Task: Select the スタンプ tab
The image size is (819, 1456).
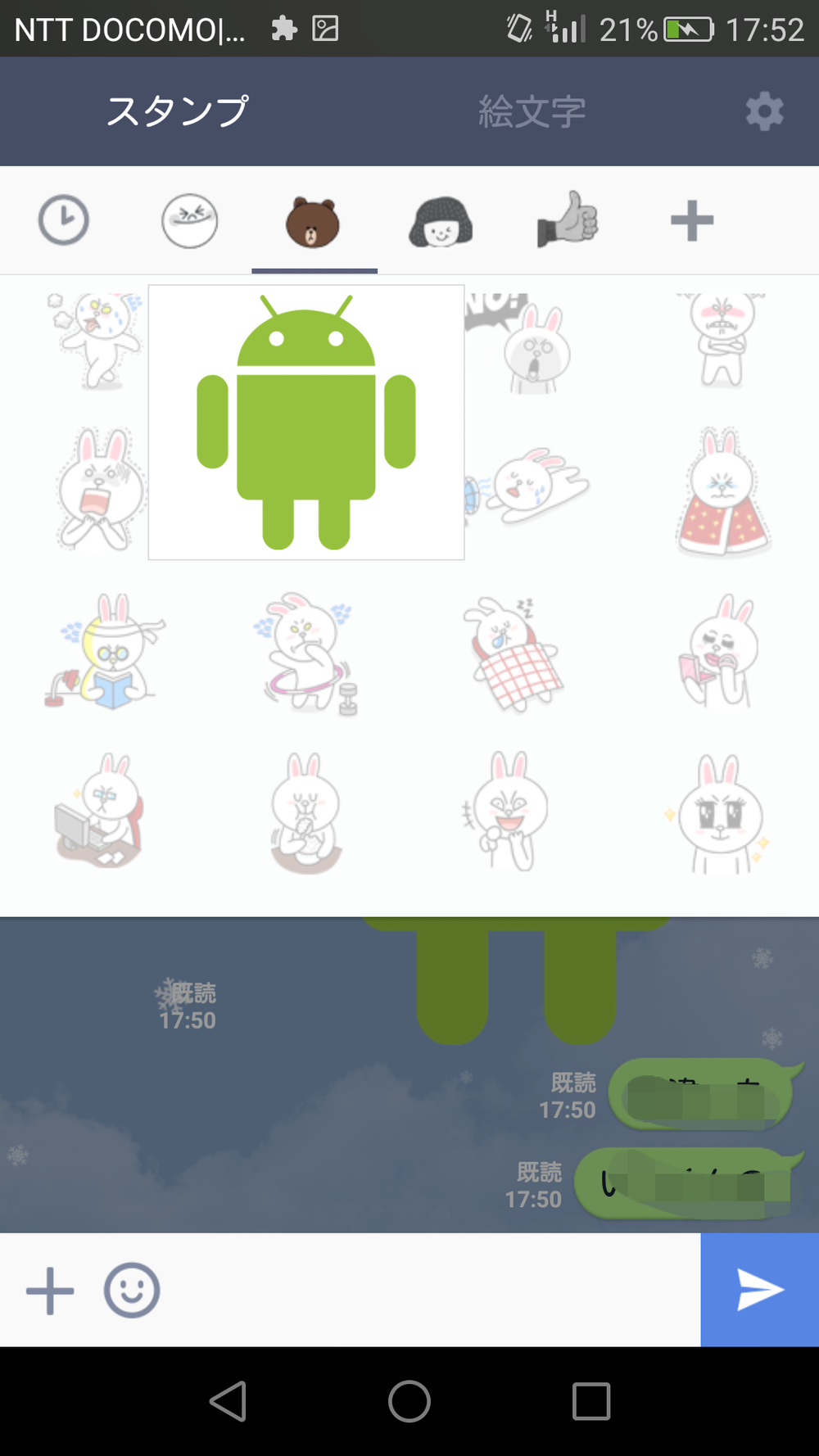Action: point(177,111)
